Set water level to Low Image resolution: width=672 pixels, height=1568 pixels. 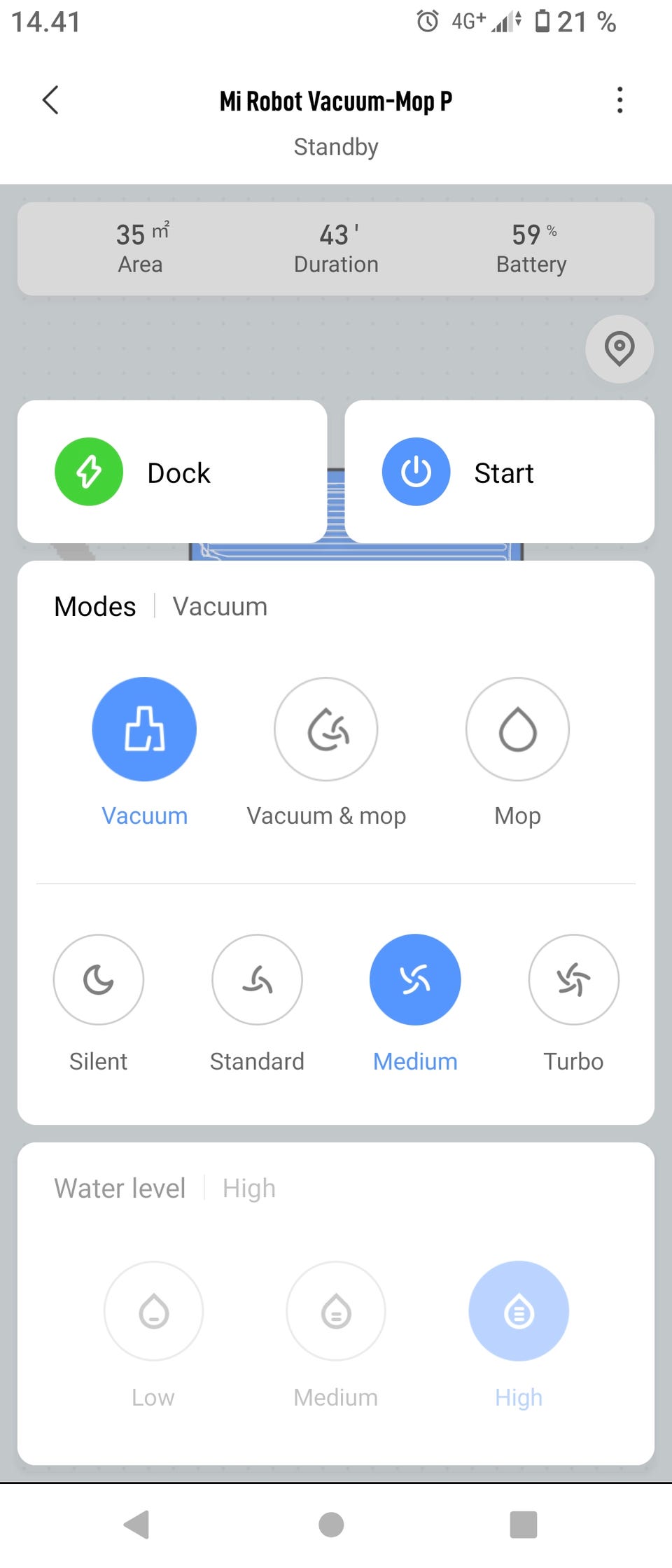pyautogui.click(x=153, y=1311)
